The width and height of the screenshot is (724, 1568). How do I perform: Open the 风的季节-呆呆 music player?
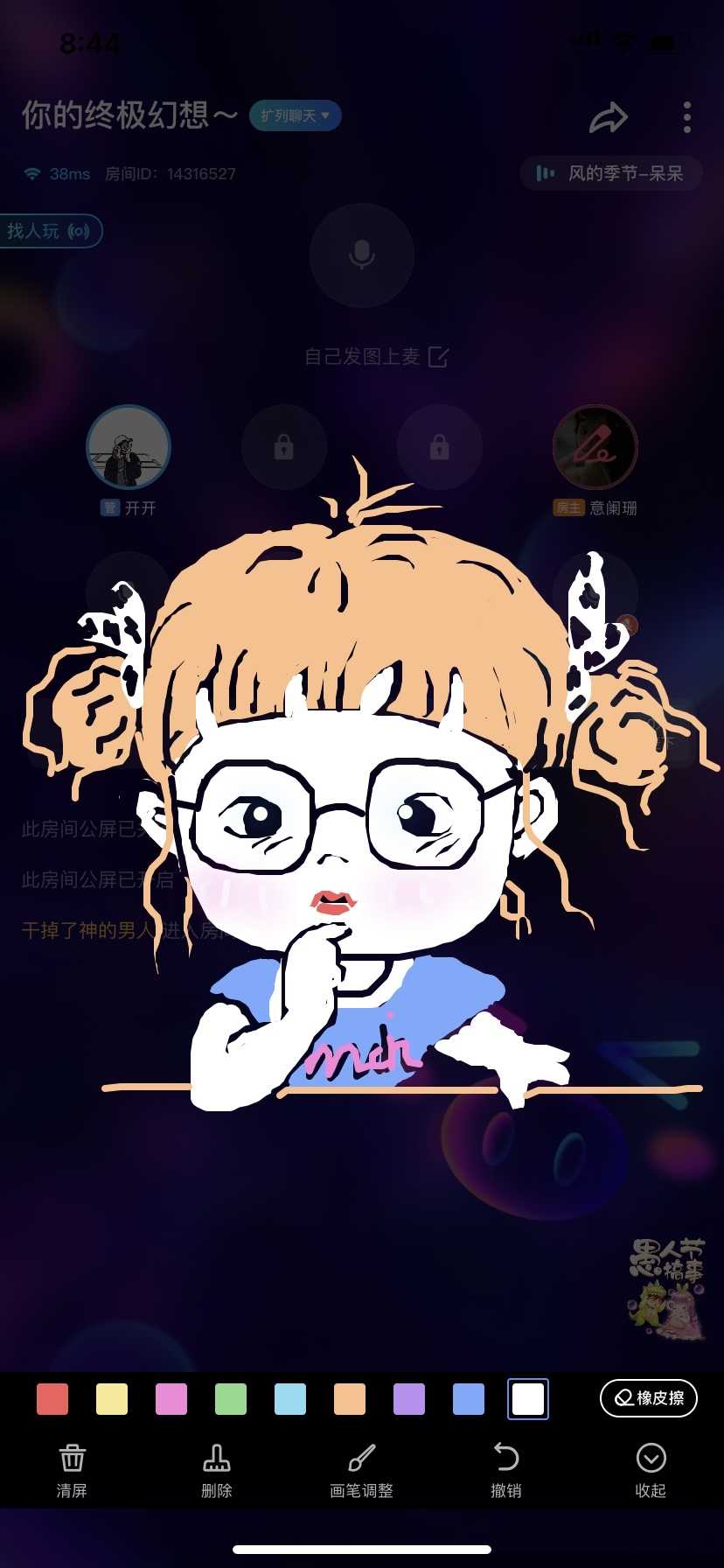pyautogui.click(x=611, y=173)
